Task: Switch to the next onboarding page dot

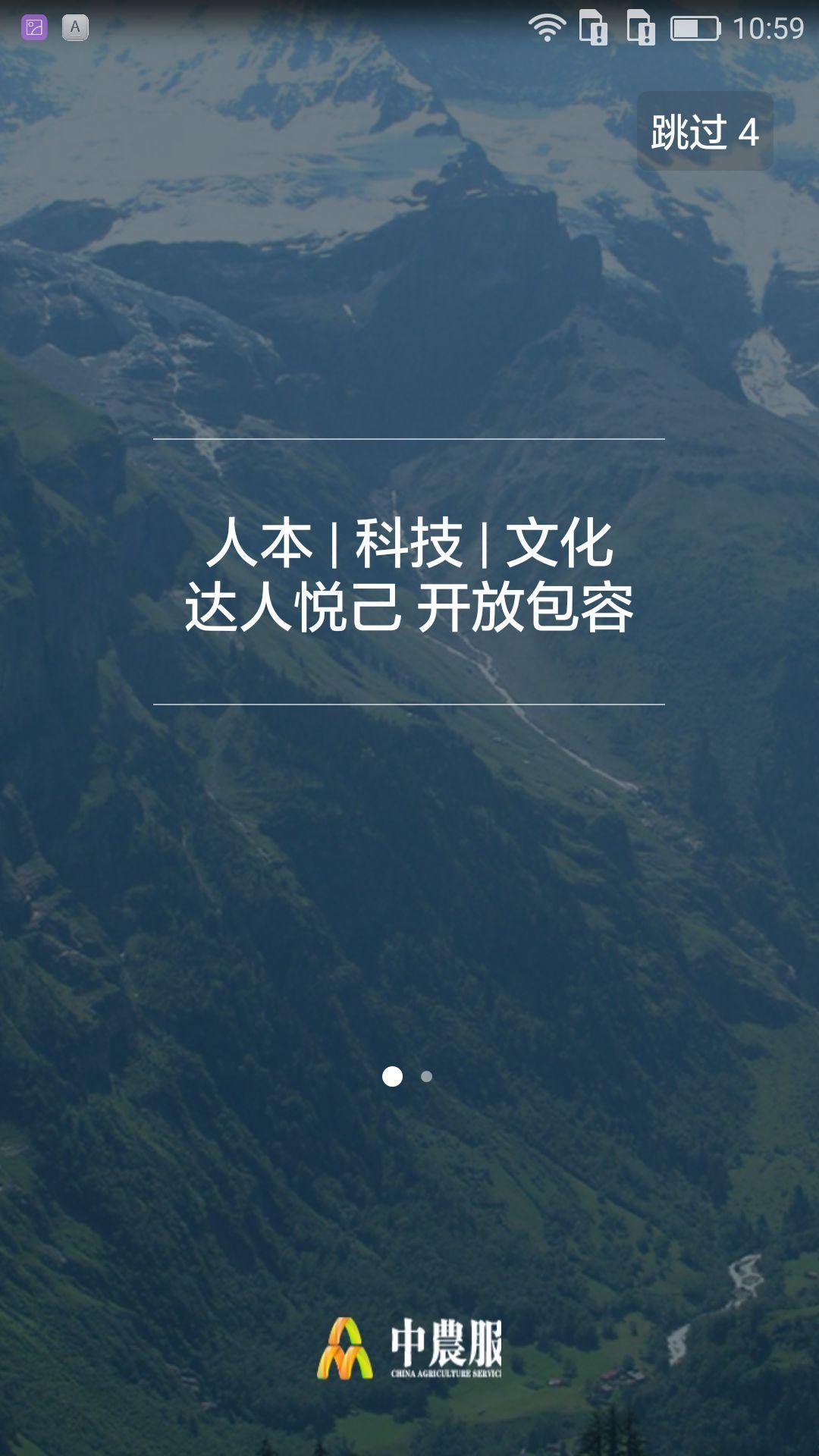Action: point(425,1076)
